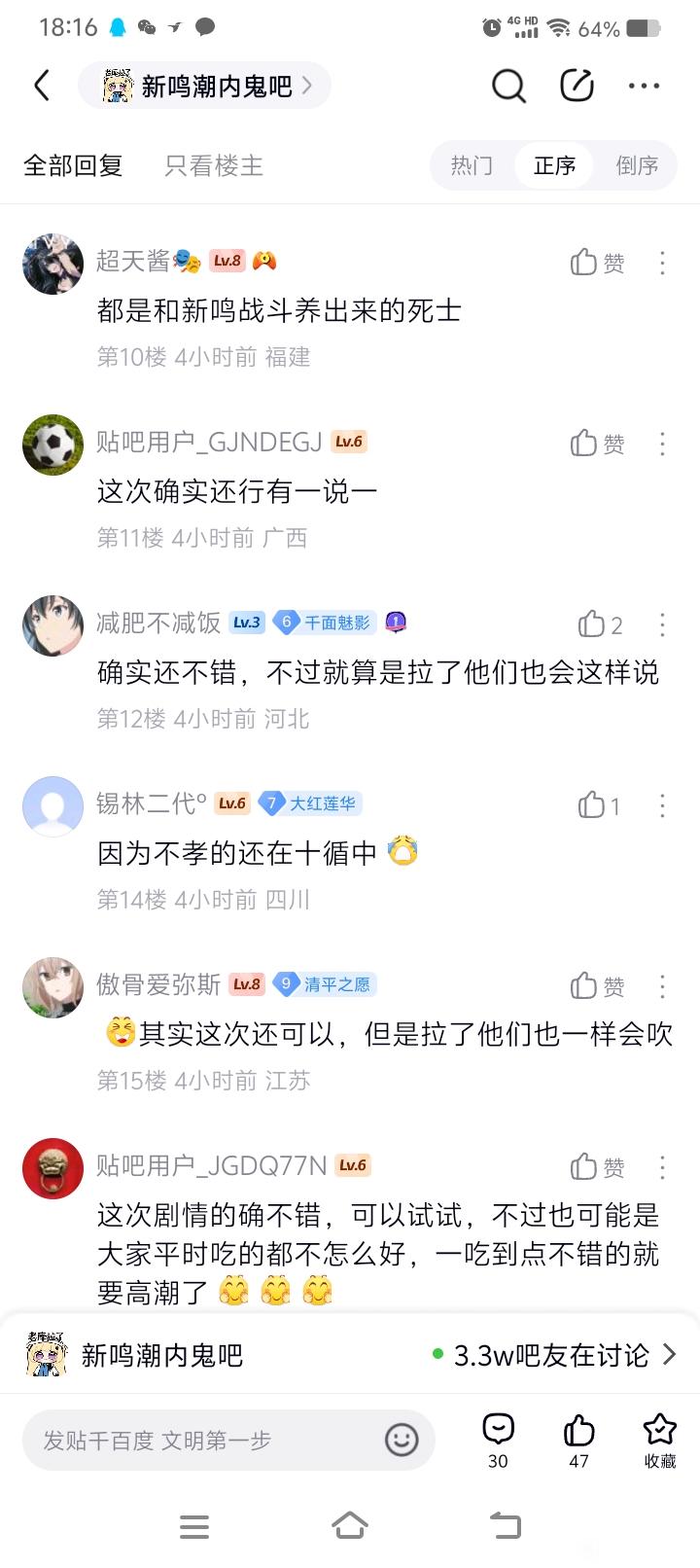This screenshot has width=700, height=1568.
Task: Open options menu for 贴吧用户_JGDQ77N's reply
Action: coord(662,1167)
